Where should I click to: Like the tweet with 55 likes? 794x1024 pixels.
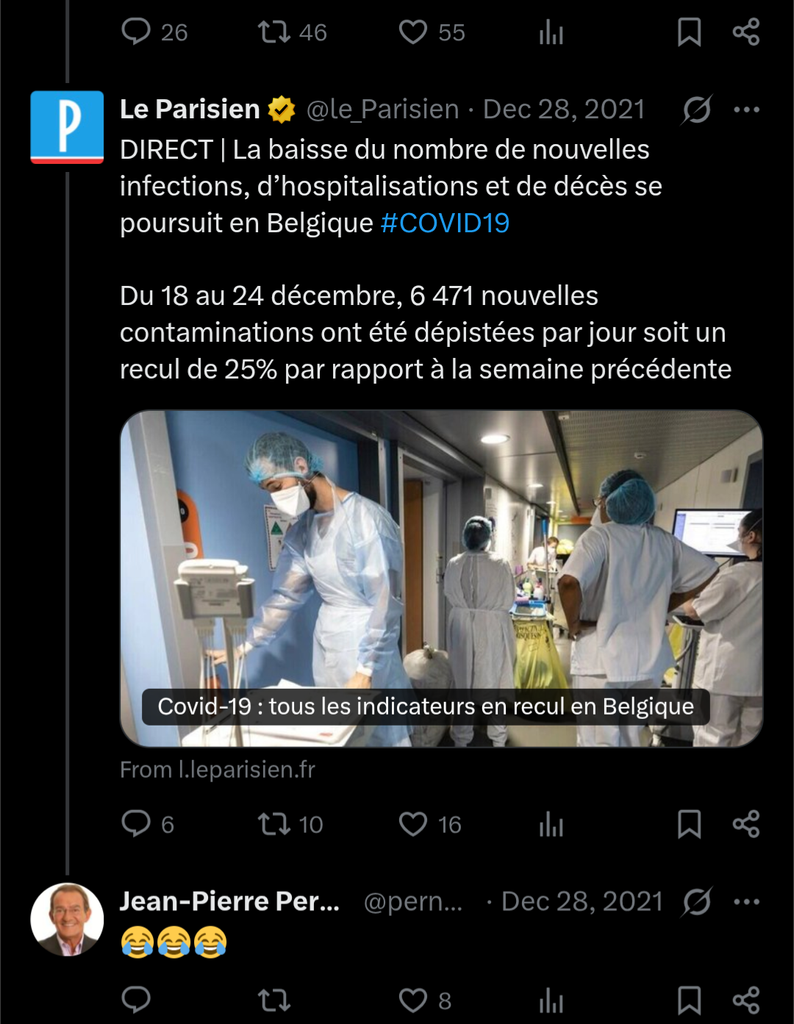point(413,32)
